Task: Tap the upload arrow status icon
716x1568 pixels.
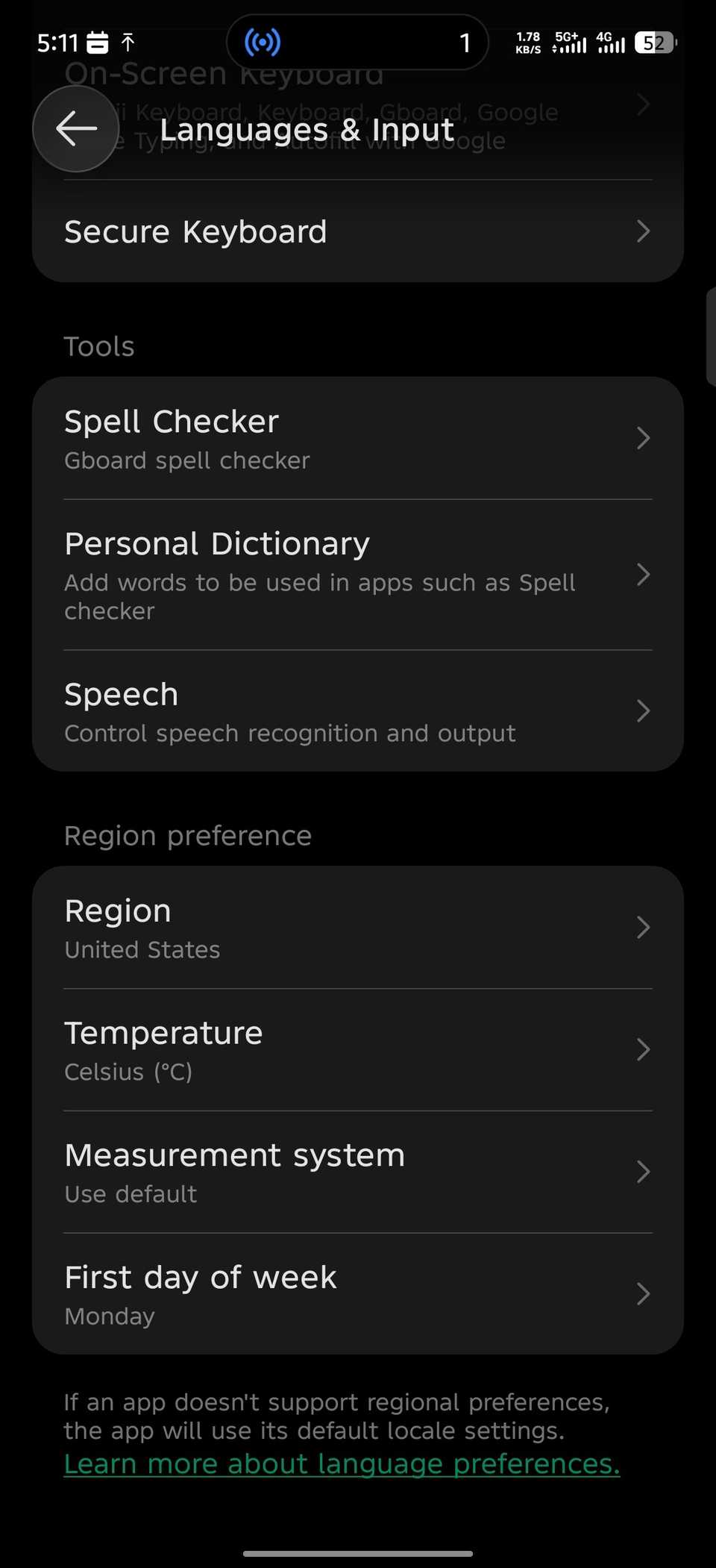Action: [x=128, y=43]
